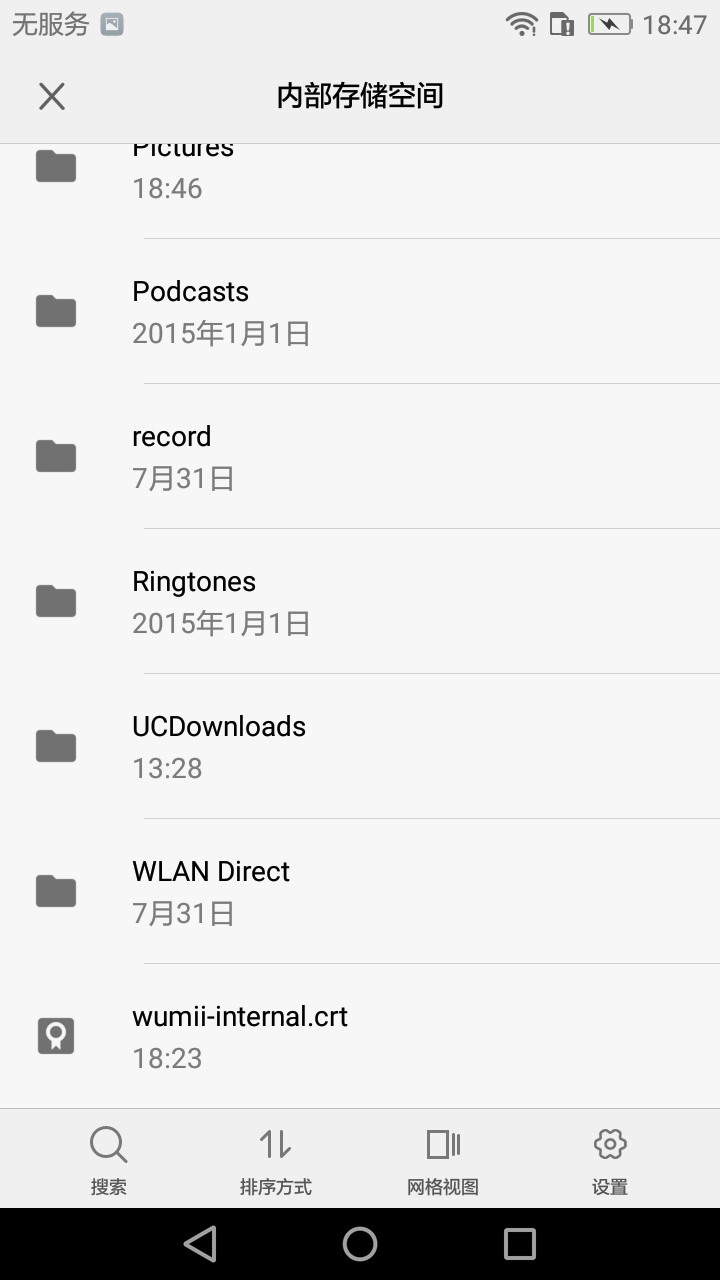The width and height of the screenshot is (720, 1280).
Task: Close the internal storage browser
Action: tap(52, 96)
